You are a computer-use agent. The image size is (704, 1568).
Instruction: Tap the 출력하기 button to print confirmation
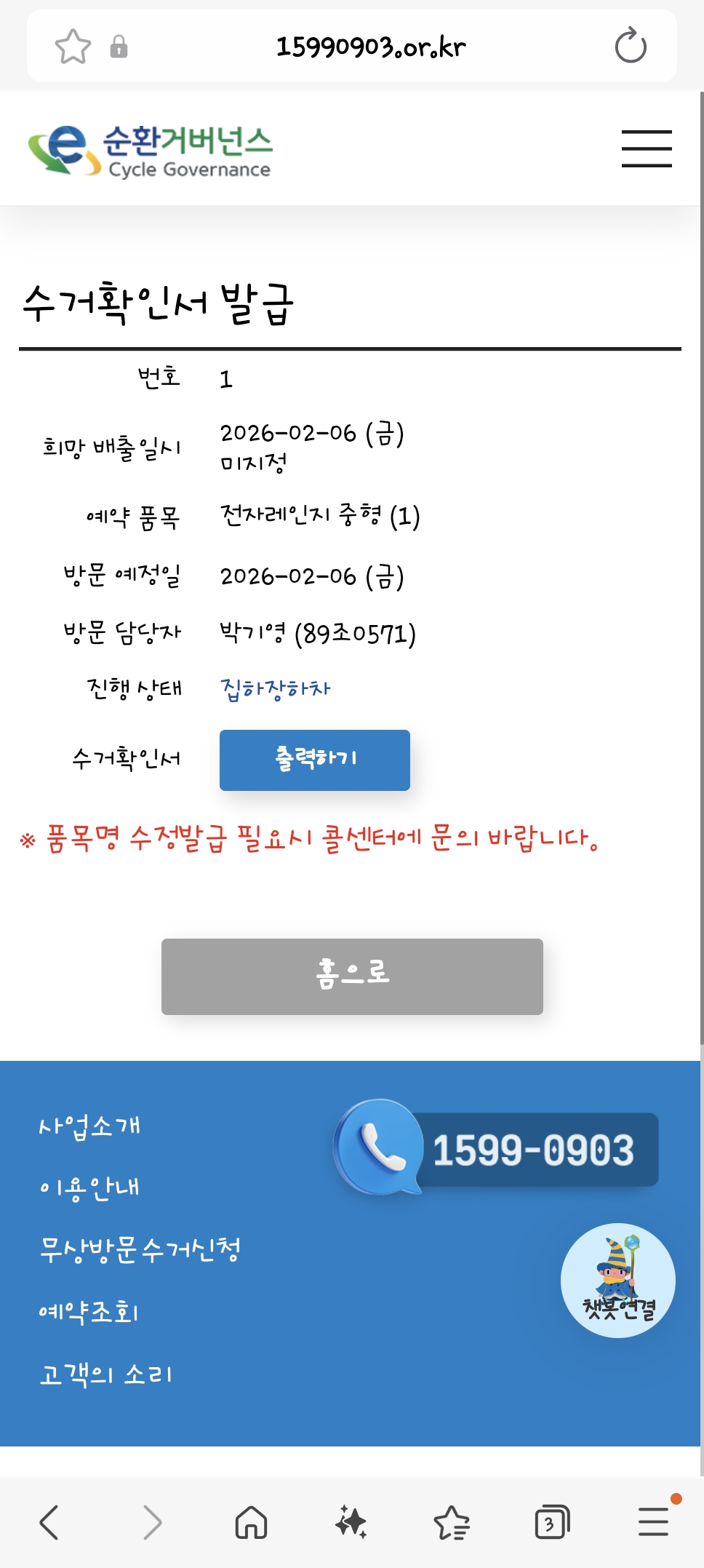point(314,760)
